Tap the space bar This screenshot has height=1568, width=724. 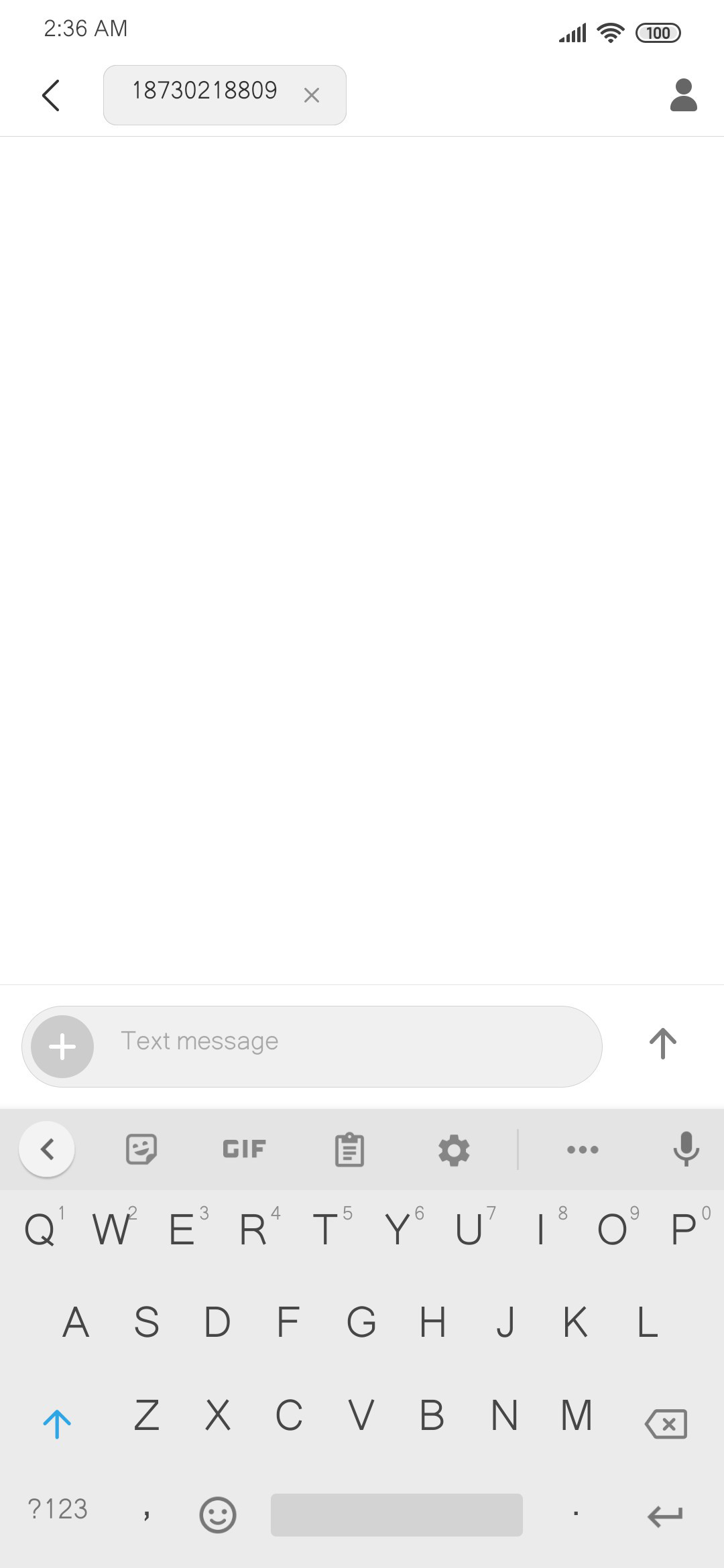pyautogui.click(x=397, y=1514)
